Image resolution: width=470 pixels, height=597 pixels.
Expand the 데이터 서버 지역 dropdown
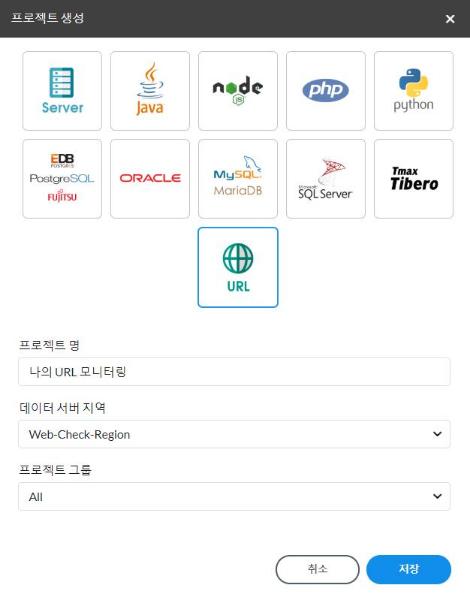(x=234, y=434)
